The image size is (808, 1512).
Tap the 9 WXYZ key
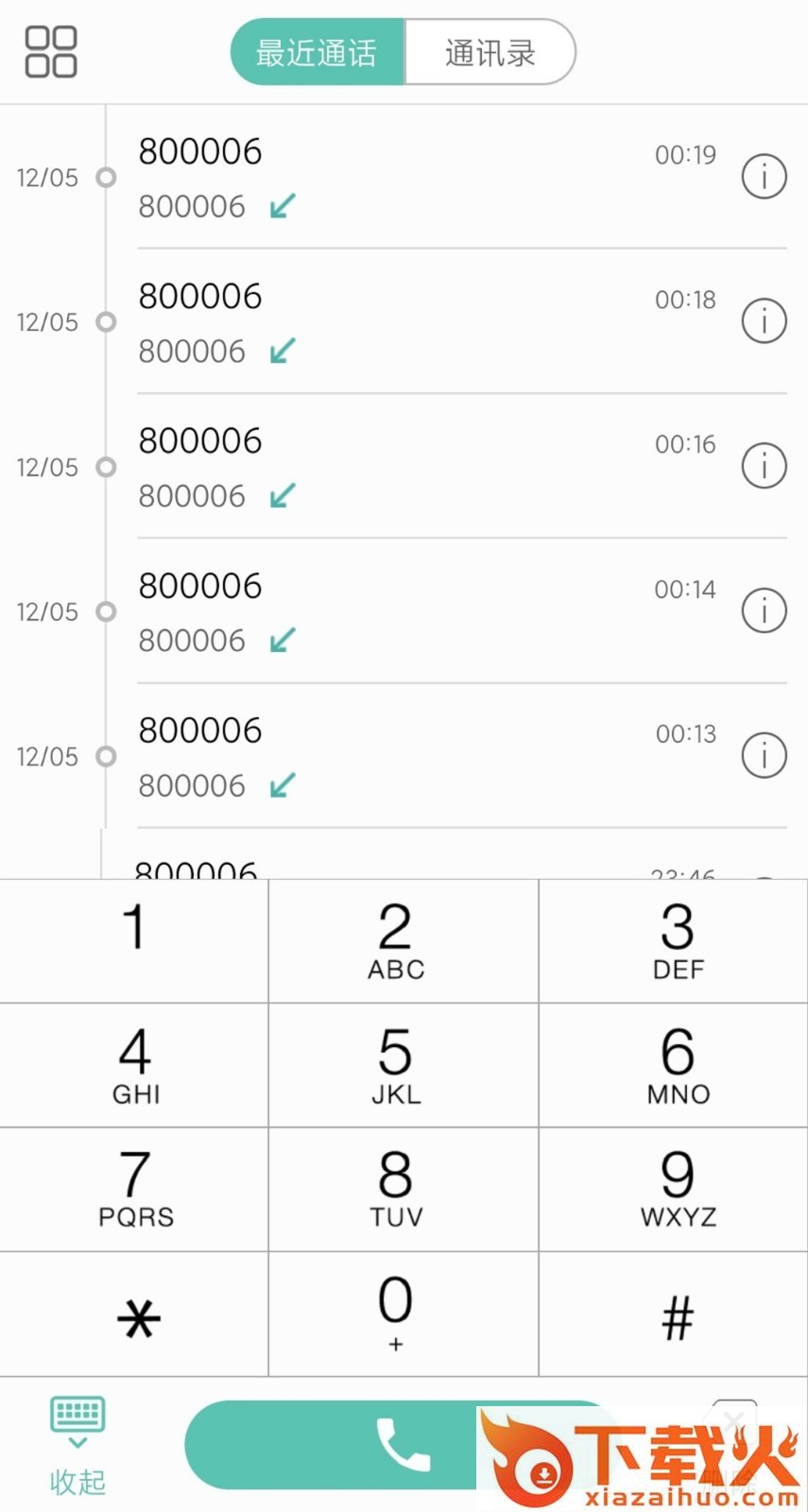click(678, 1188)
